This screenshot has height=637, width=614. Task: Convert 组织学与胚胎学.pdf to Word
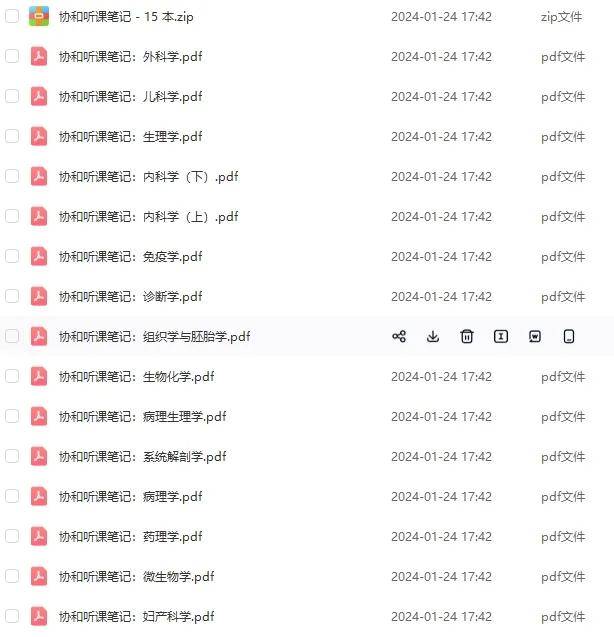point(535,337)
